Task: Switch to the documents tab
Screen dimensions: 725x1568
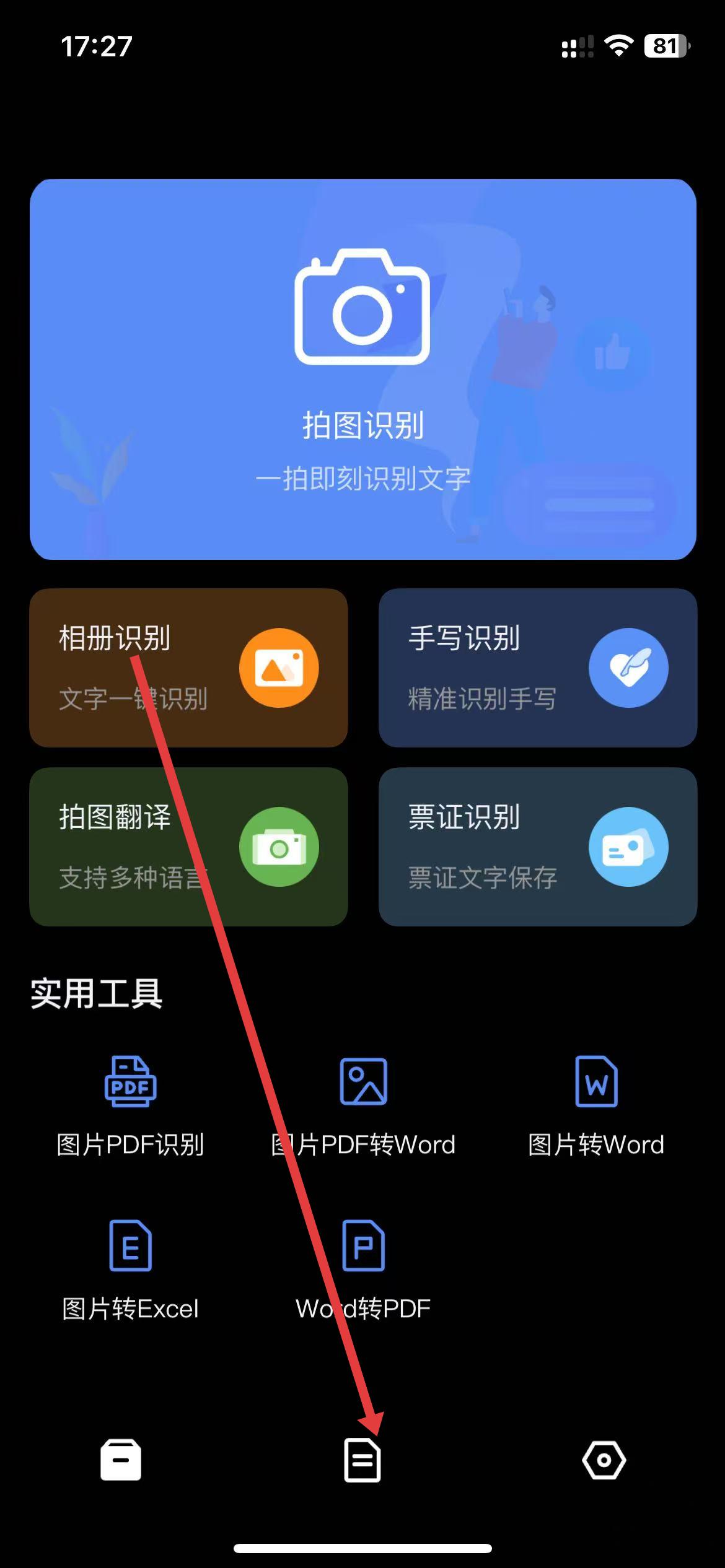Action: 362,1460
